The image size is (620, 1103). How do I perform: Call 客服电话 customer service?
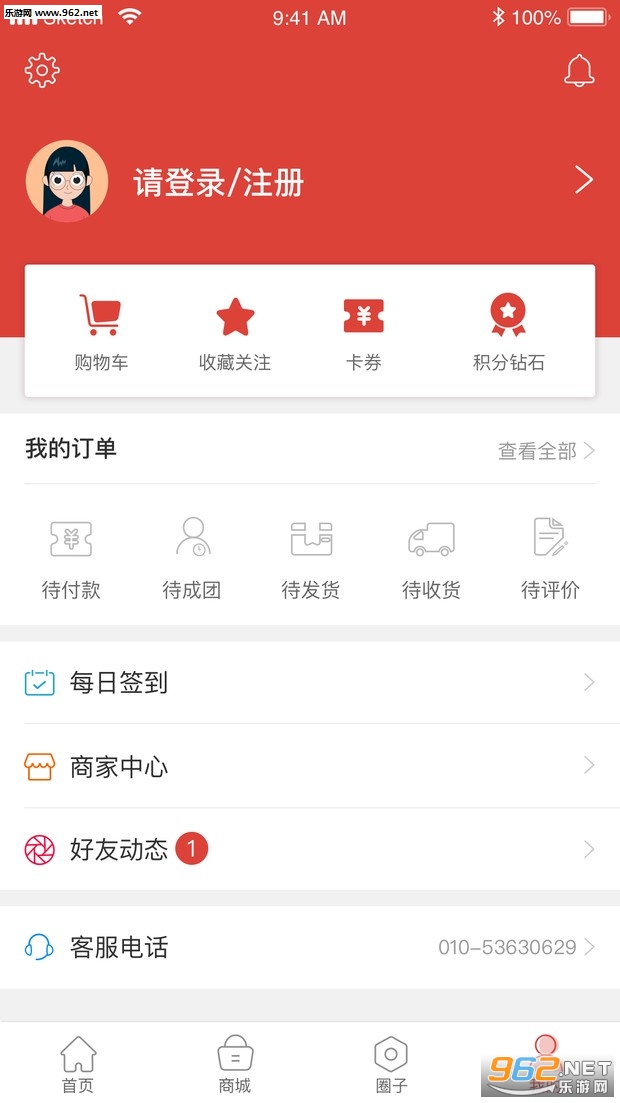(310, 947)
